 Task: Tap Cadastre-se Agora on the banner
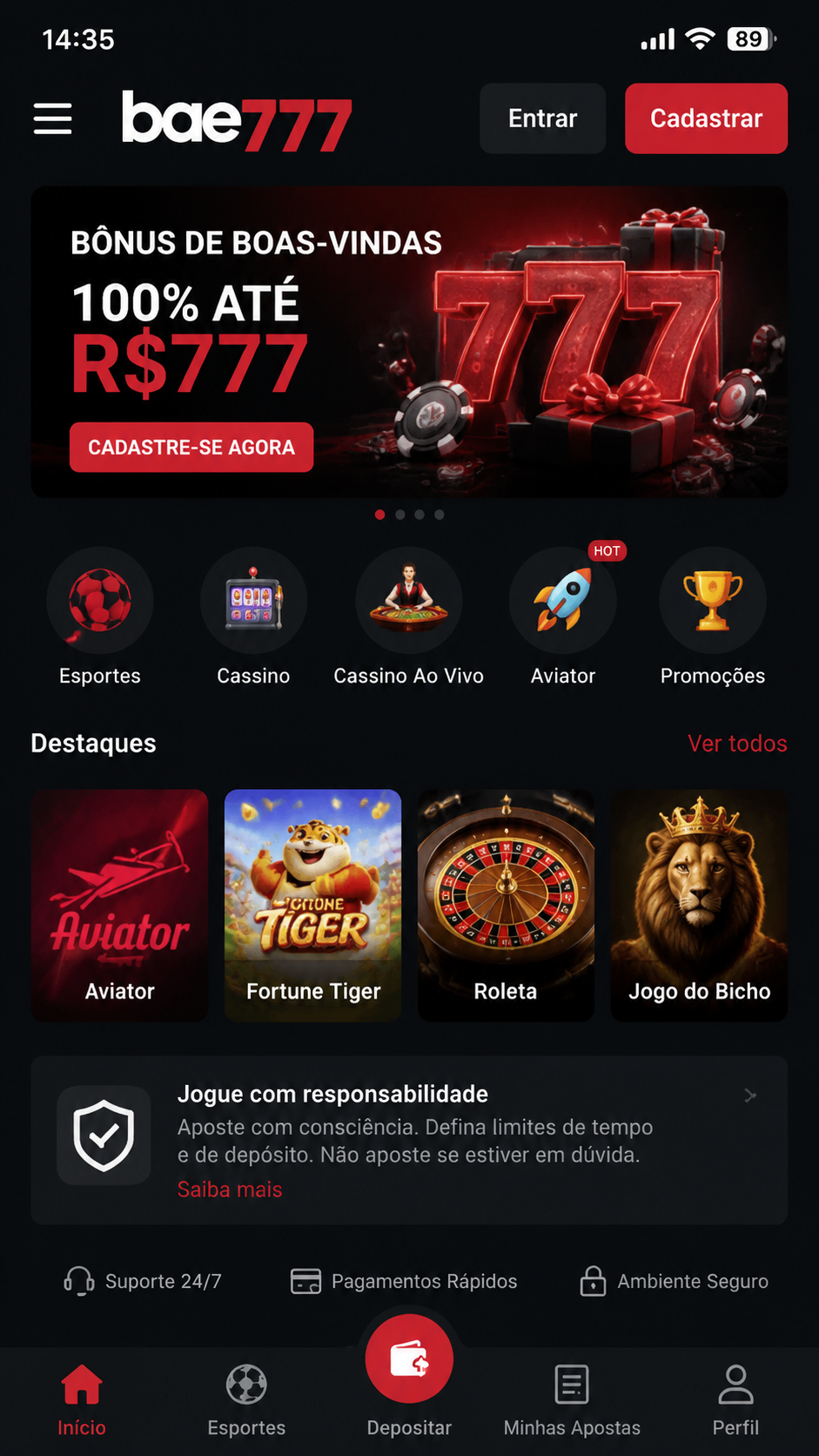191,448
